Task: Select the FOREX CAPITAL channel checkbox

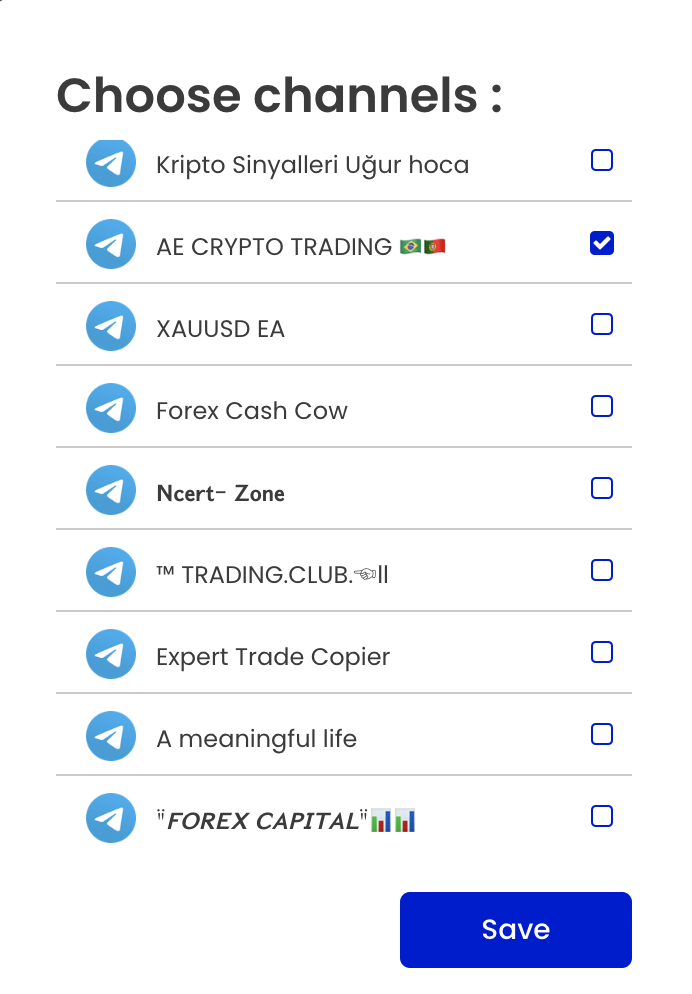Action: click(602, 817)
